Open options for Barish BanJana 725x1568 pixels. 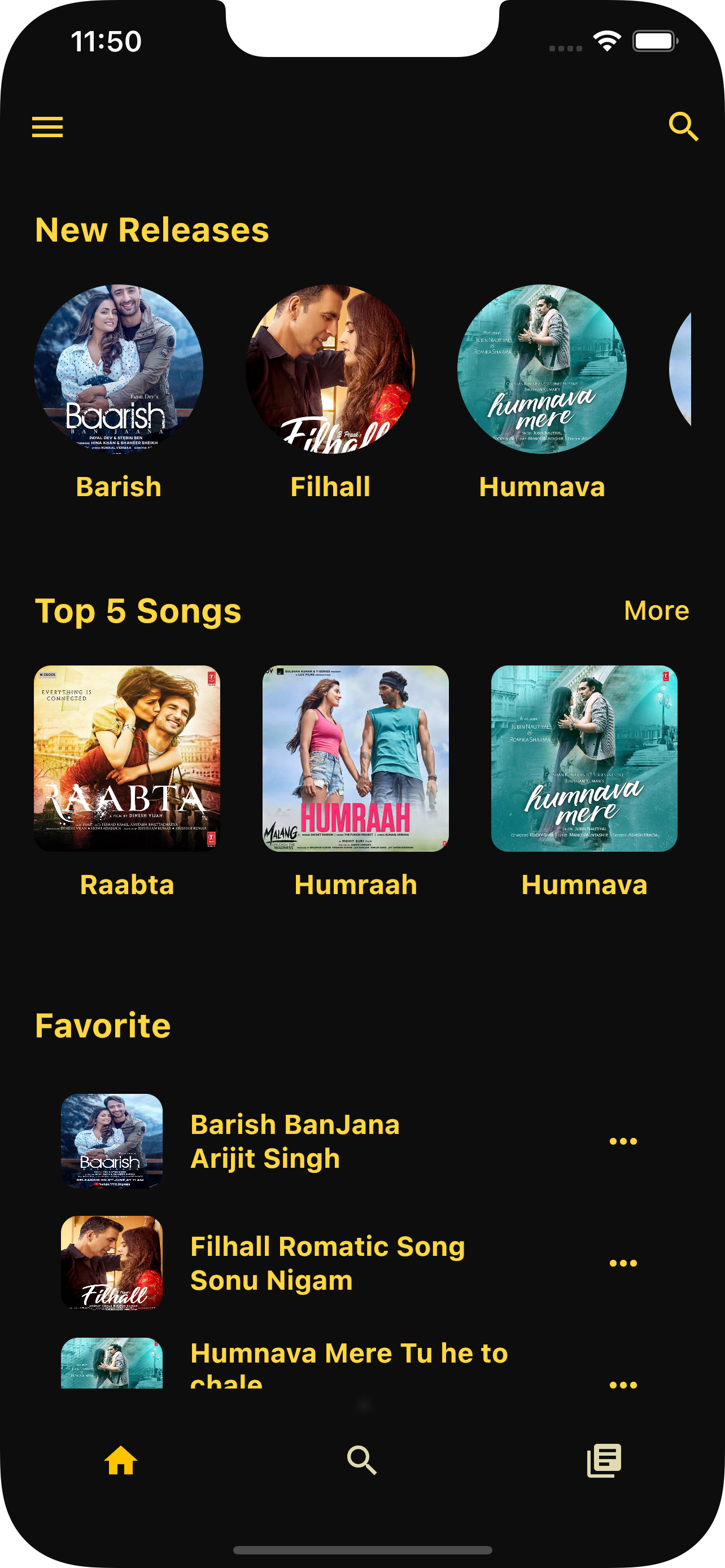623,1141
